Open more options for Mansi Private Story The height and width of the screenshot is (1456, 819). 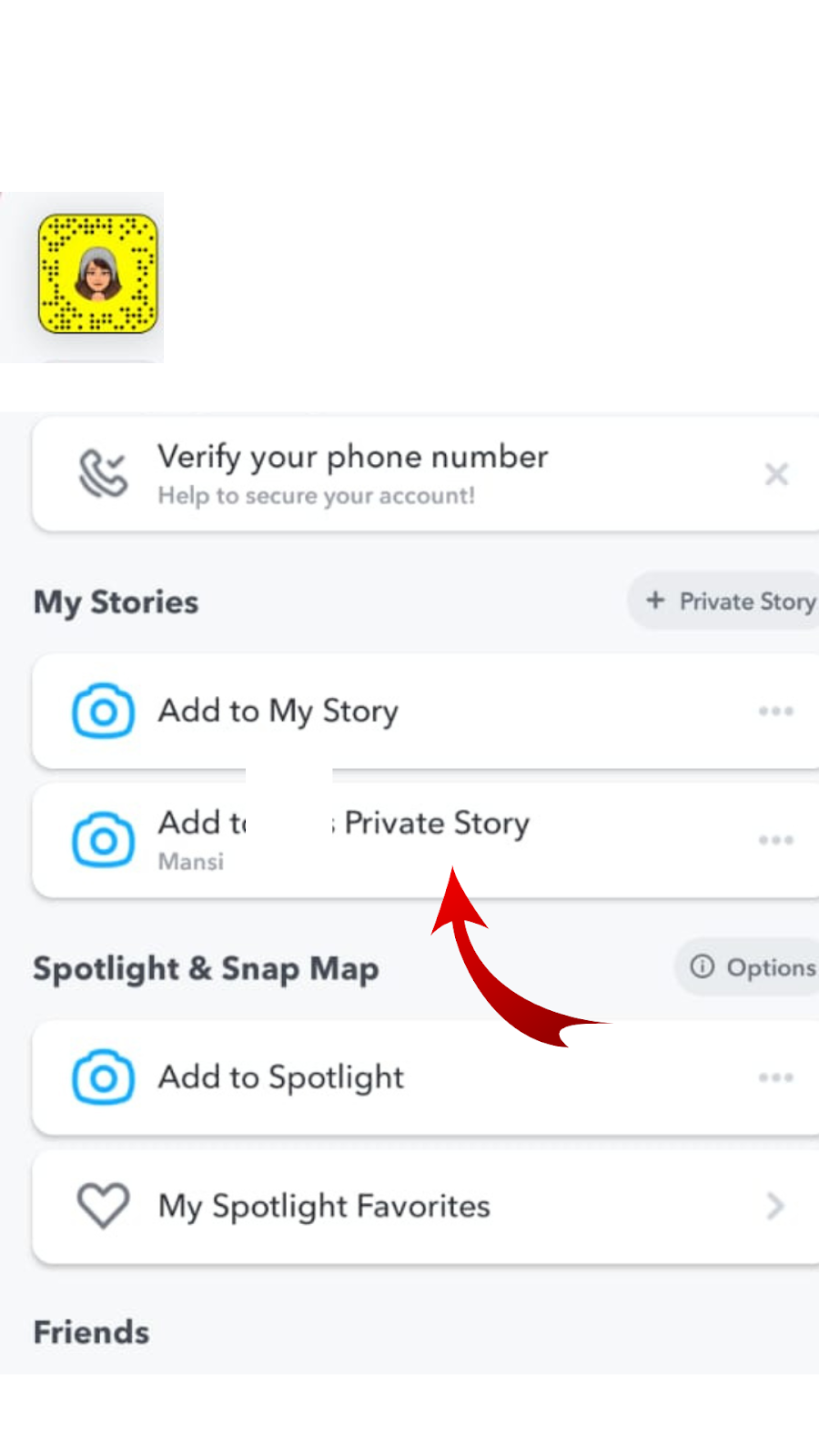tap(776, 840)
